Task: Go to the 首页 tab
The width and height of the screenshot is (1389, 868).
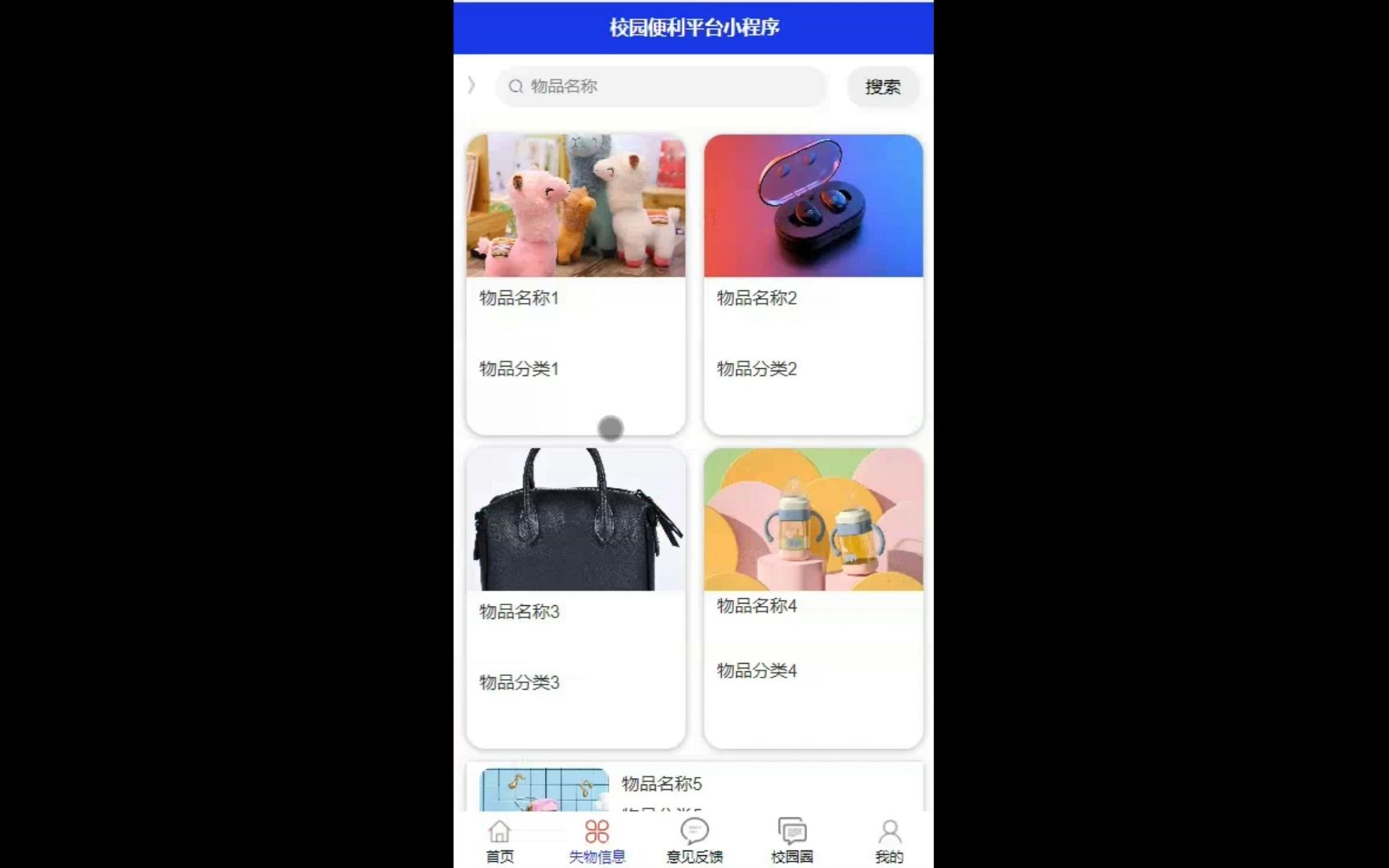Action: pos(500,841)
